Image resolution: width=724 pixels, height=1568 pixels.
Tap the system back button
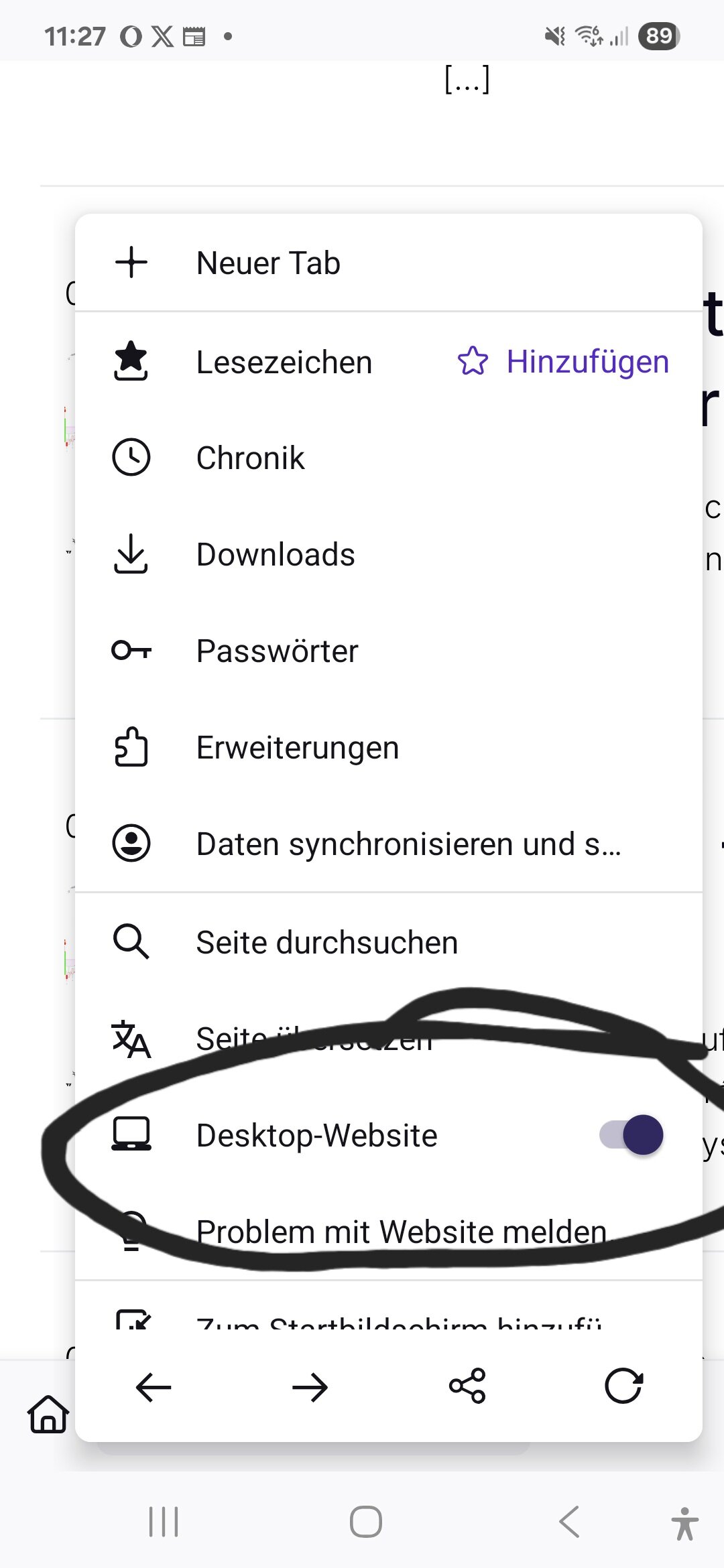pos(568,1521)
